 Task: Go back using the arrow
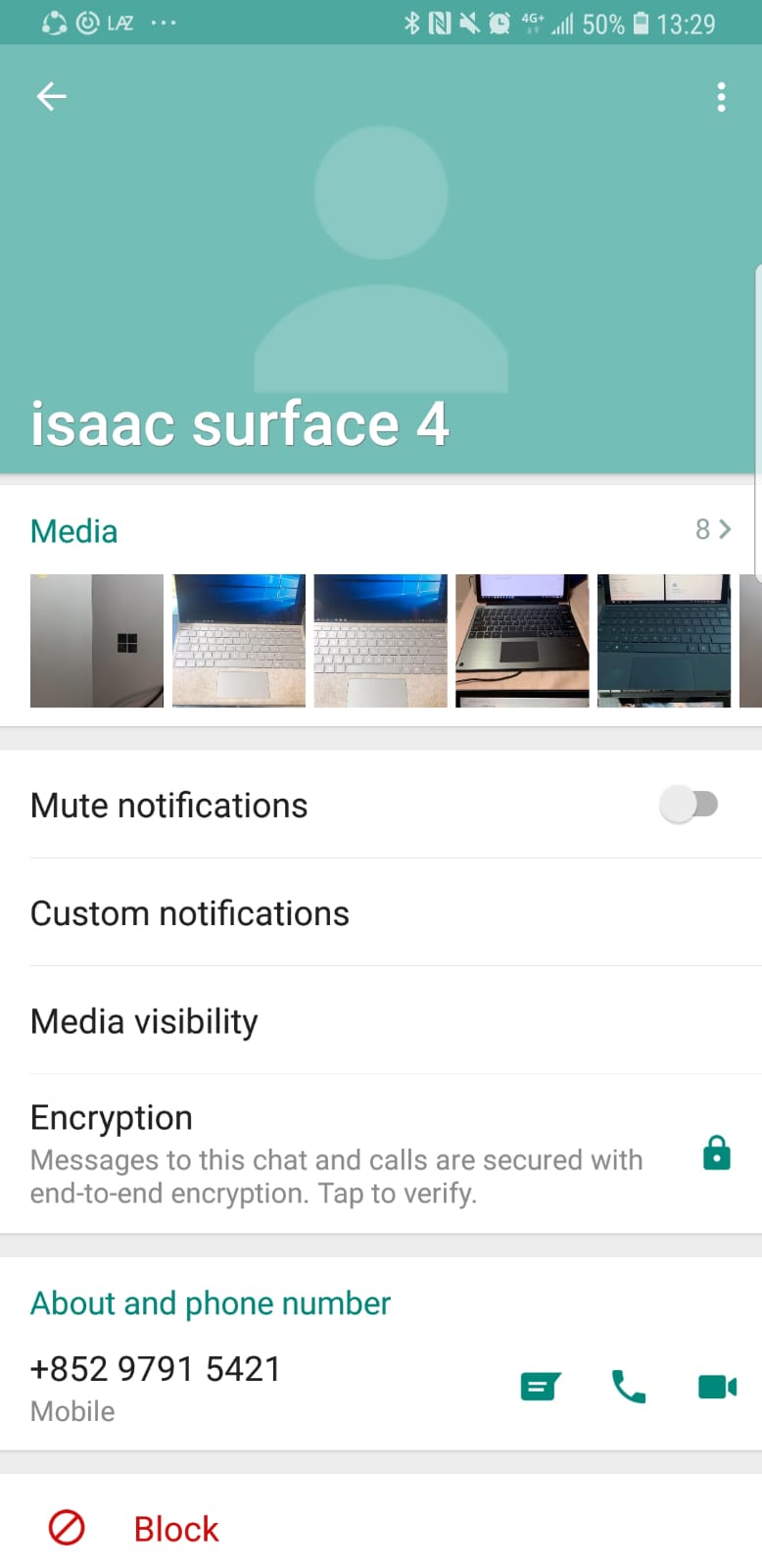pos(51,96)
